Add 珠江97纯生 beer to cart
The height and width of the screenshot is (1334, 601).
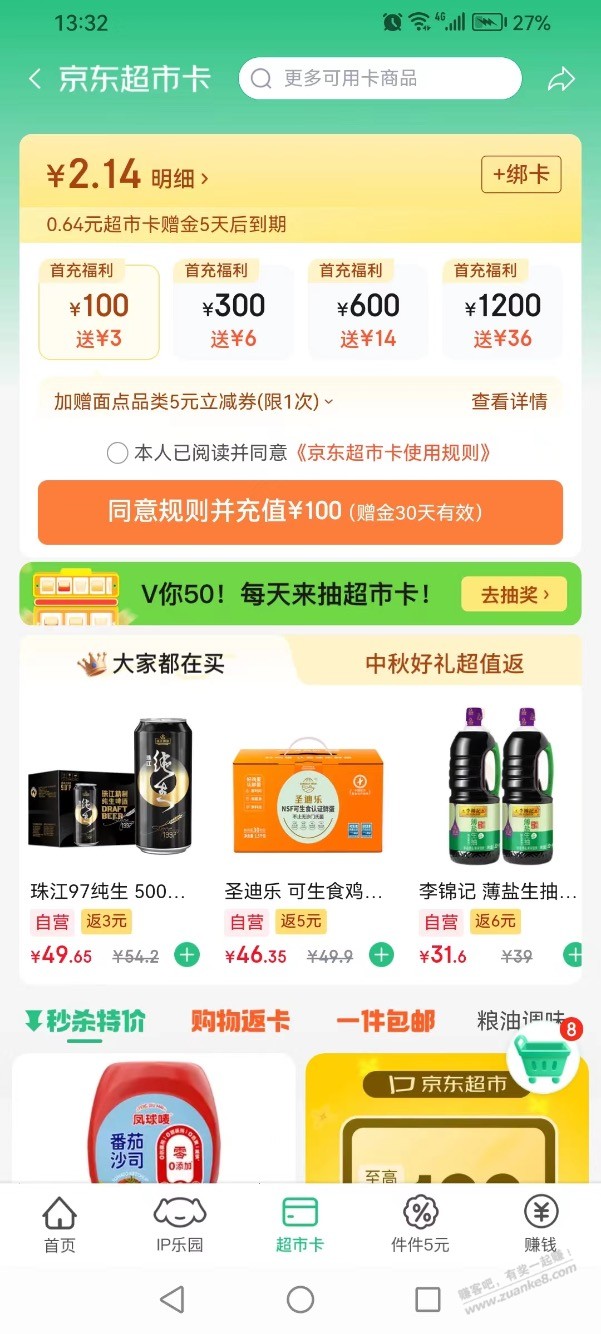coord(187,954)
